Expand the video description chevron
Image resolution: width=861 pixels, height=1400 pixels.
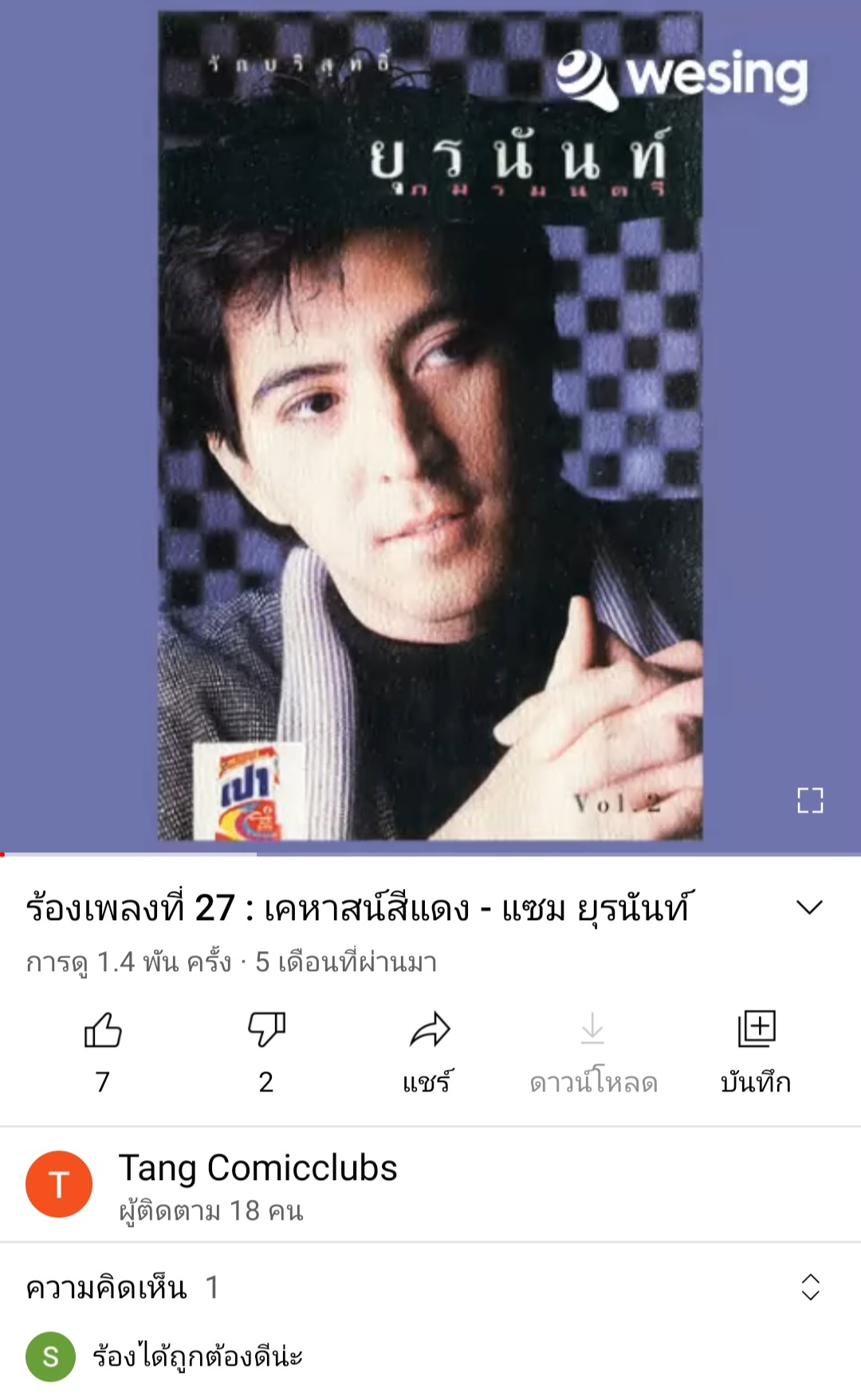[x=809, y=907]
